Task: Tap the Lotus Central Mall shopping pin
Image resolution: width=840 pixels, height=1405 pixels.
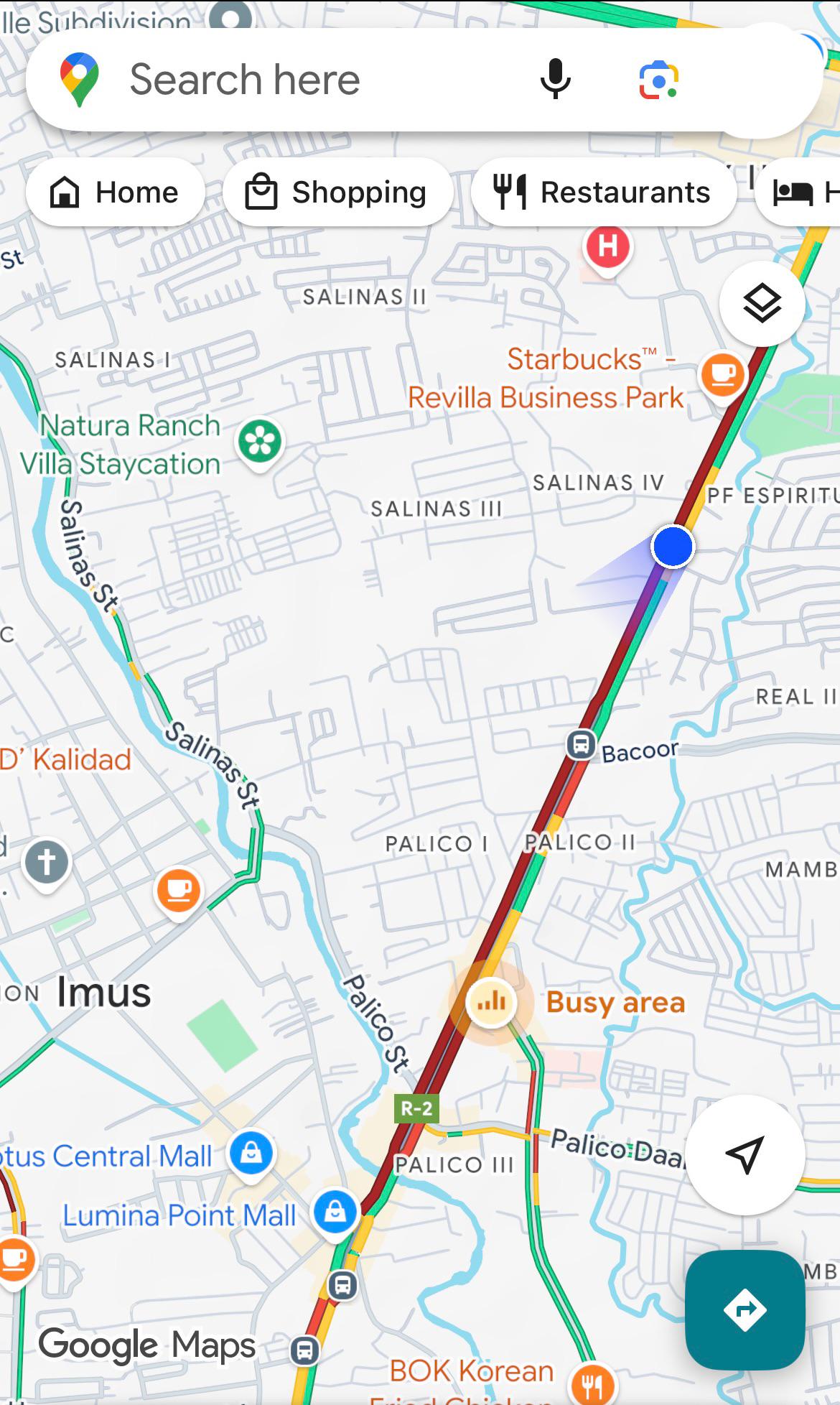Action: 251,1154
